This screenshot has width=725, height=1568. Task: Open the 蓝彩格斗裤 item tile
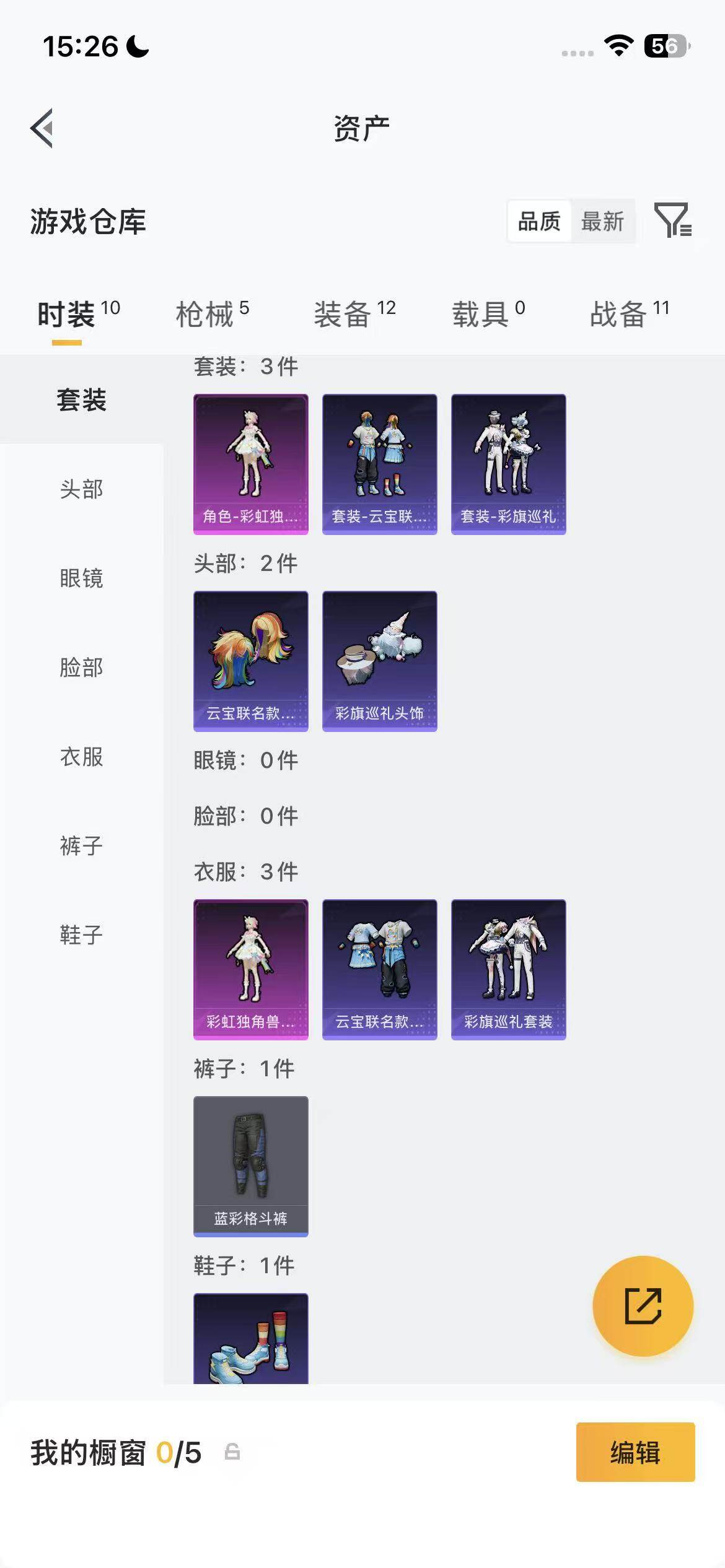click(x=251, y=1167)
